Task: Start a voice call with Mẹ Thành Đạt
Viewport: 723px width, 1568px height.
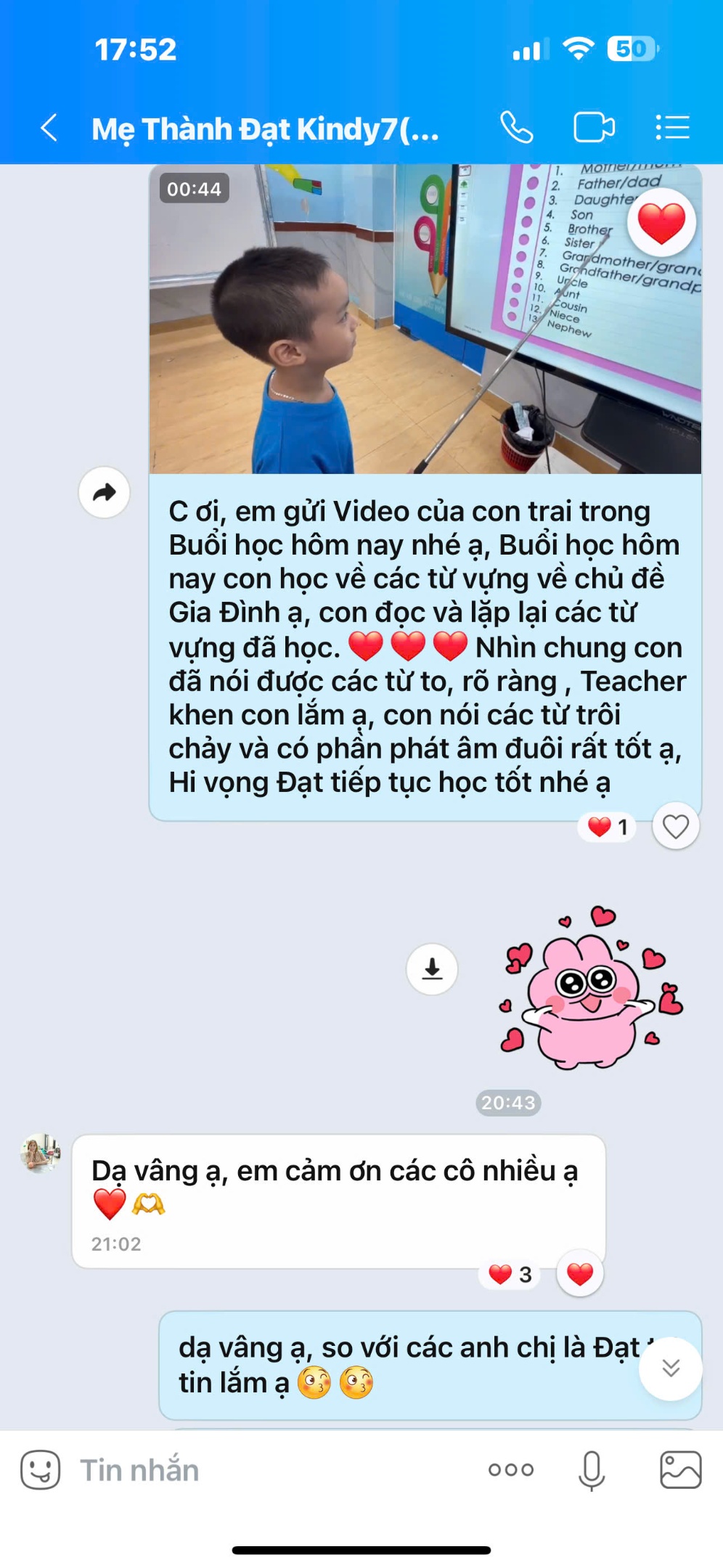Action: (x=516, y=128)
